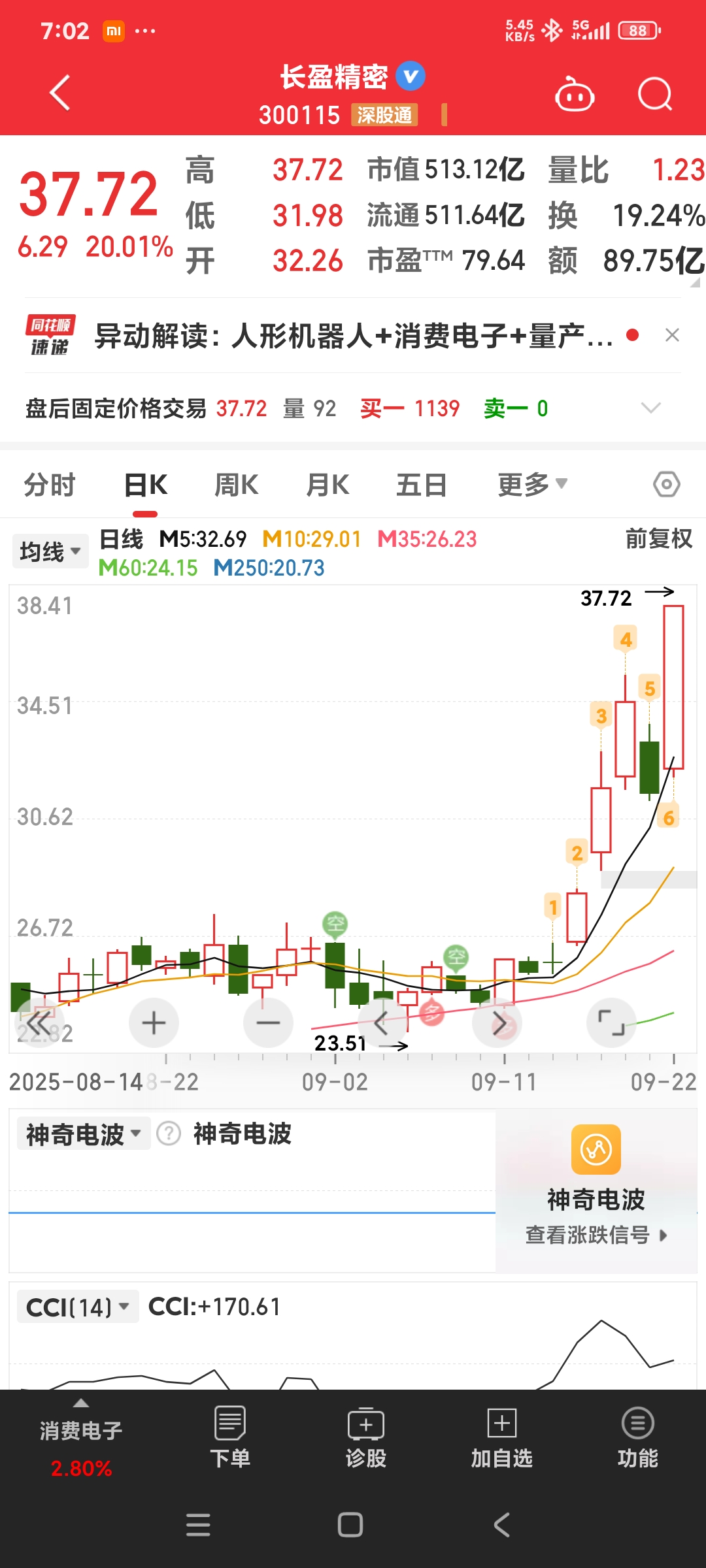Viewport: 706px width, 1568px height.
Task: Go back using the header arrow
Action: pos(60,93)
